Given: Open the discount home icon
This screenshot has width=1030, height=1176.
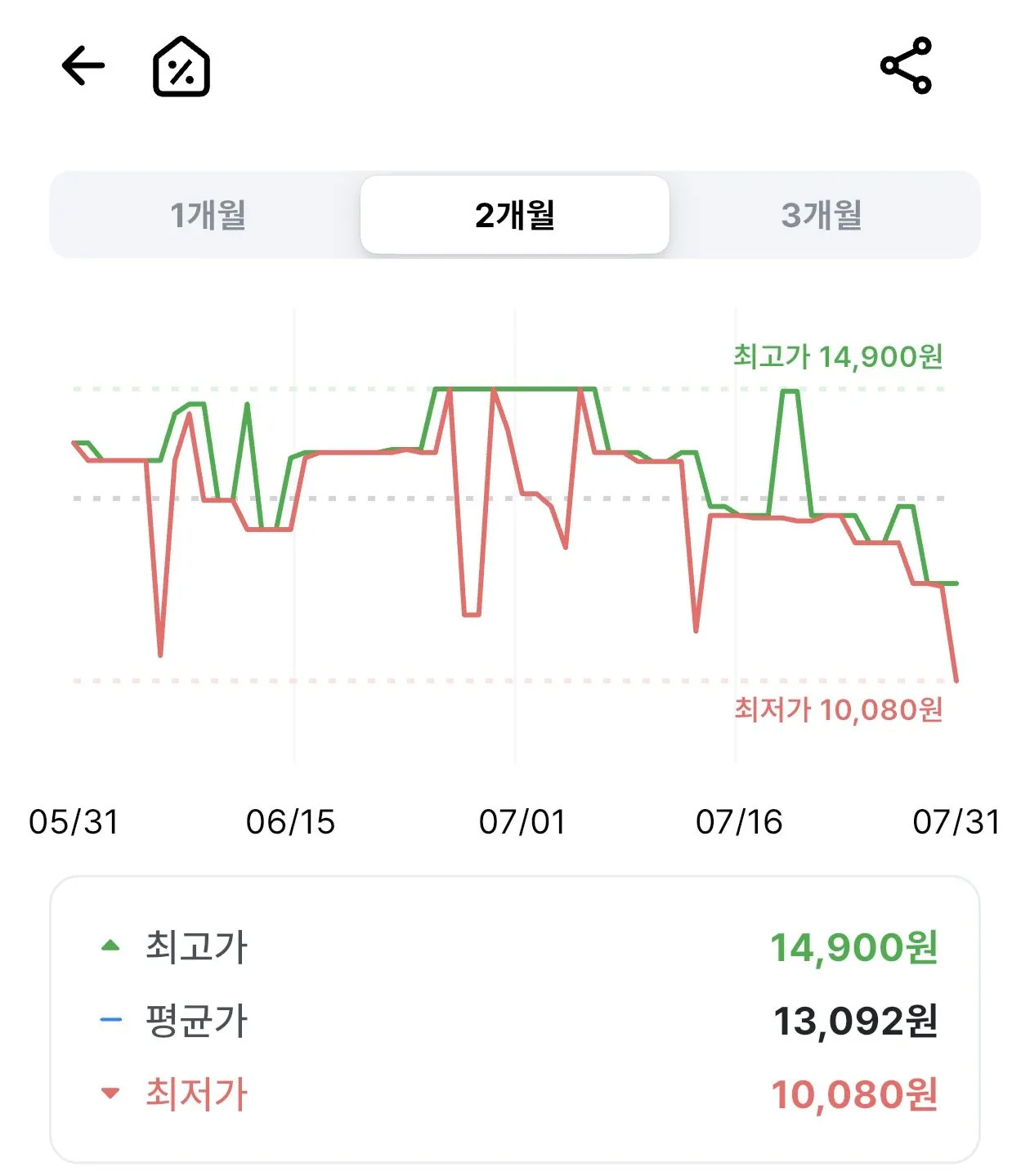Looking at the screenshot, I should tap(181, 66).
